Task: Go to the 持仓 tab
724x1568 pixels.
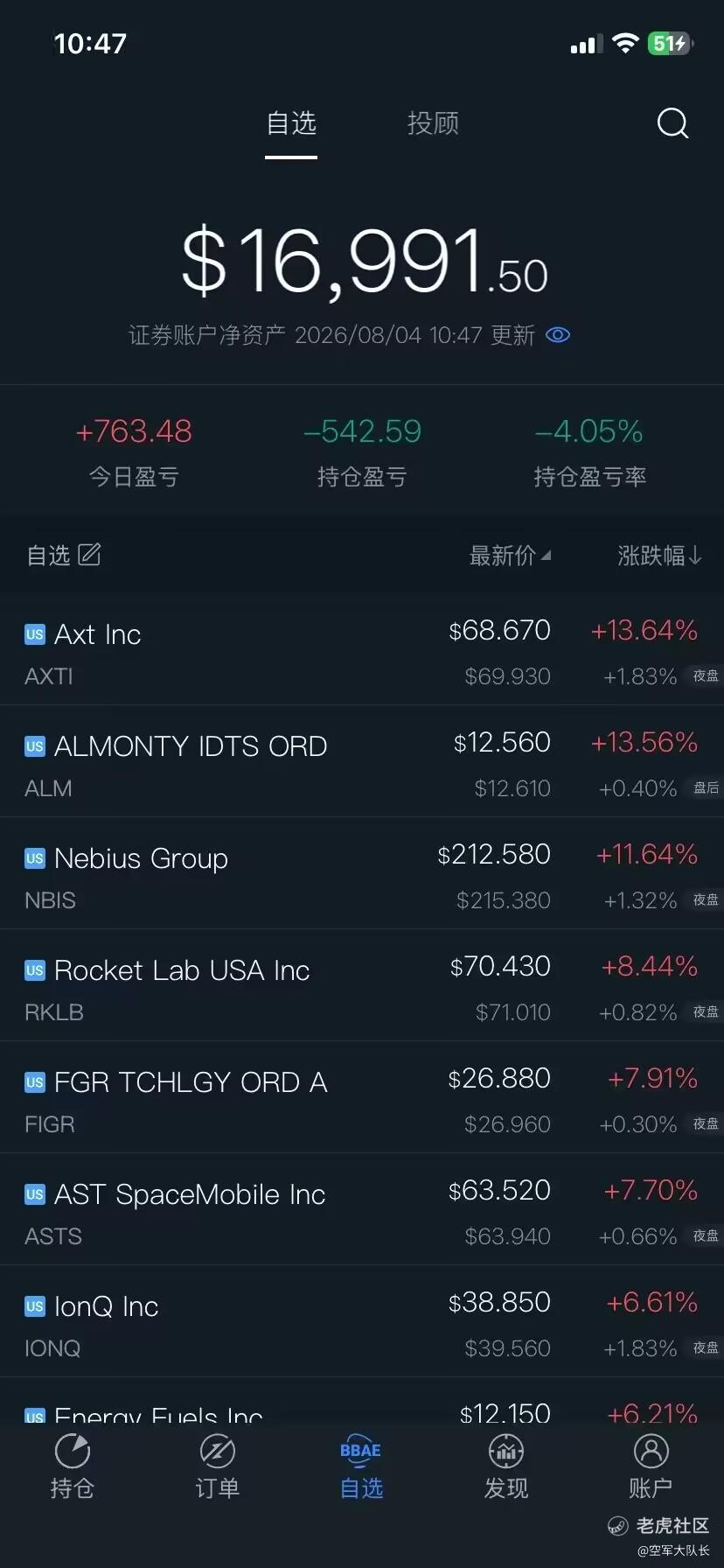Action: pyautogui.click(x=73, y=1466)
